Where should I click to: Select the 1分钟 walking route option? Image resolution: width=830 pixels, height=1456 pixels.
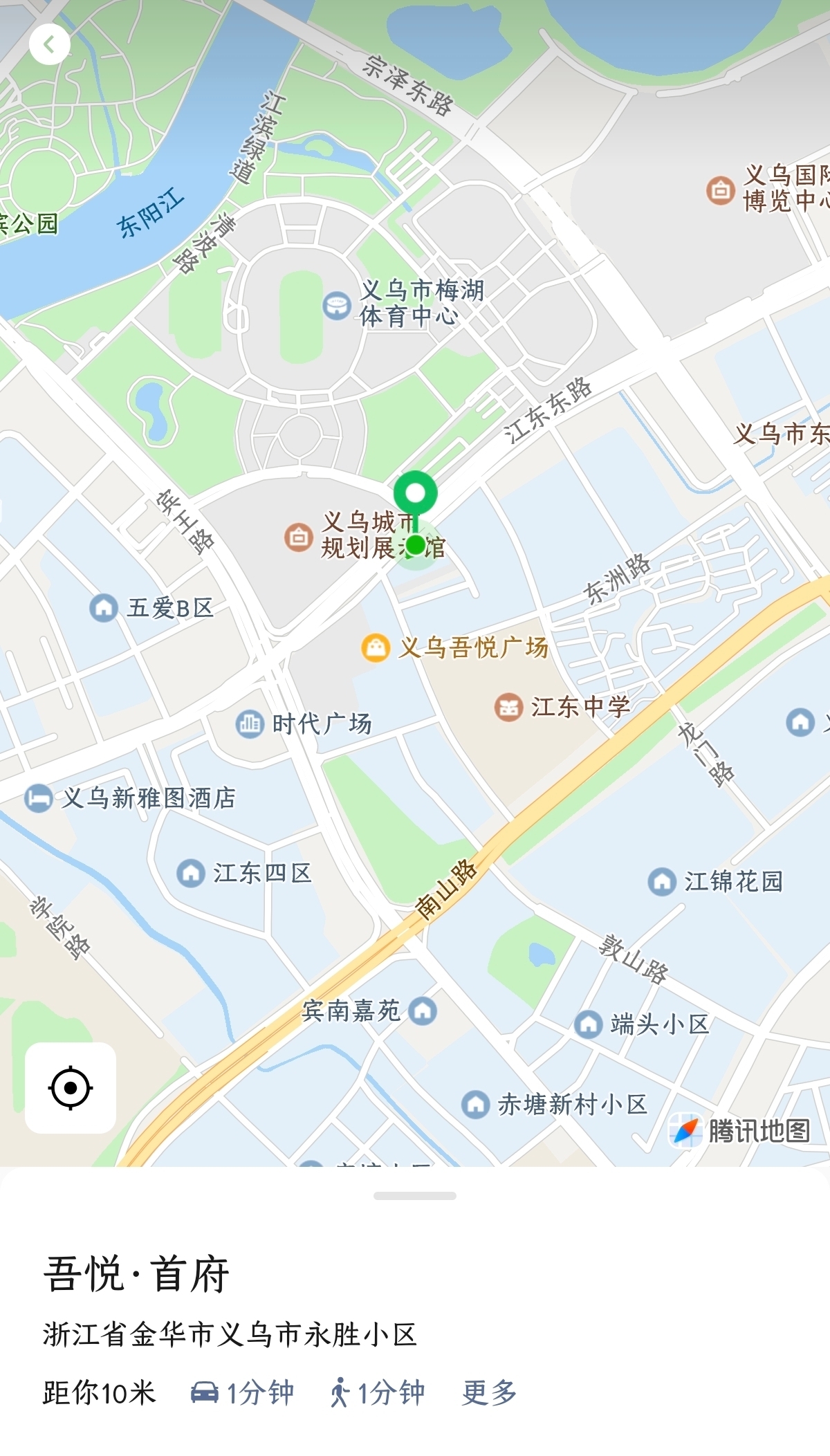[x=377, y=1392]
